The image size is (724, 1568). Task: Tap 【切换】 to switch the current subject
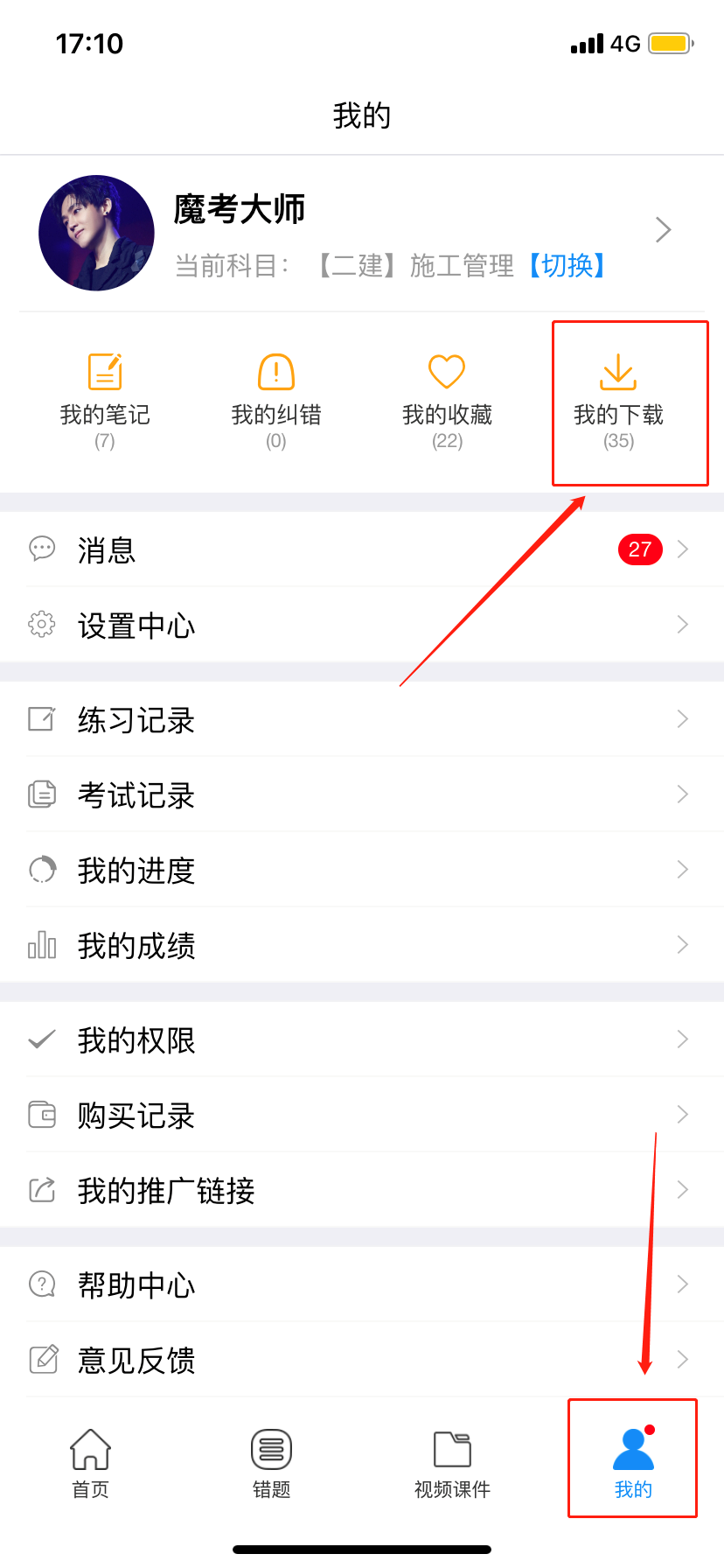click(x=567, y=265)
